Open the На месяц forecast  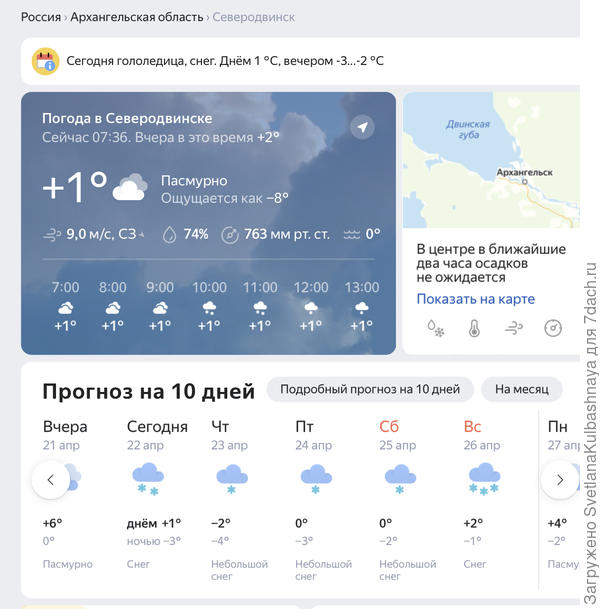(521, 389)
